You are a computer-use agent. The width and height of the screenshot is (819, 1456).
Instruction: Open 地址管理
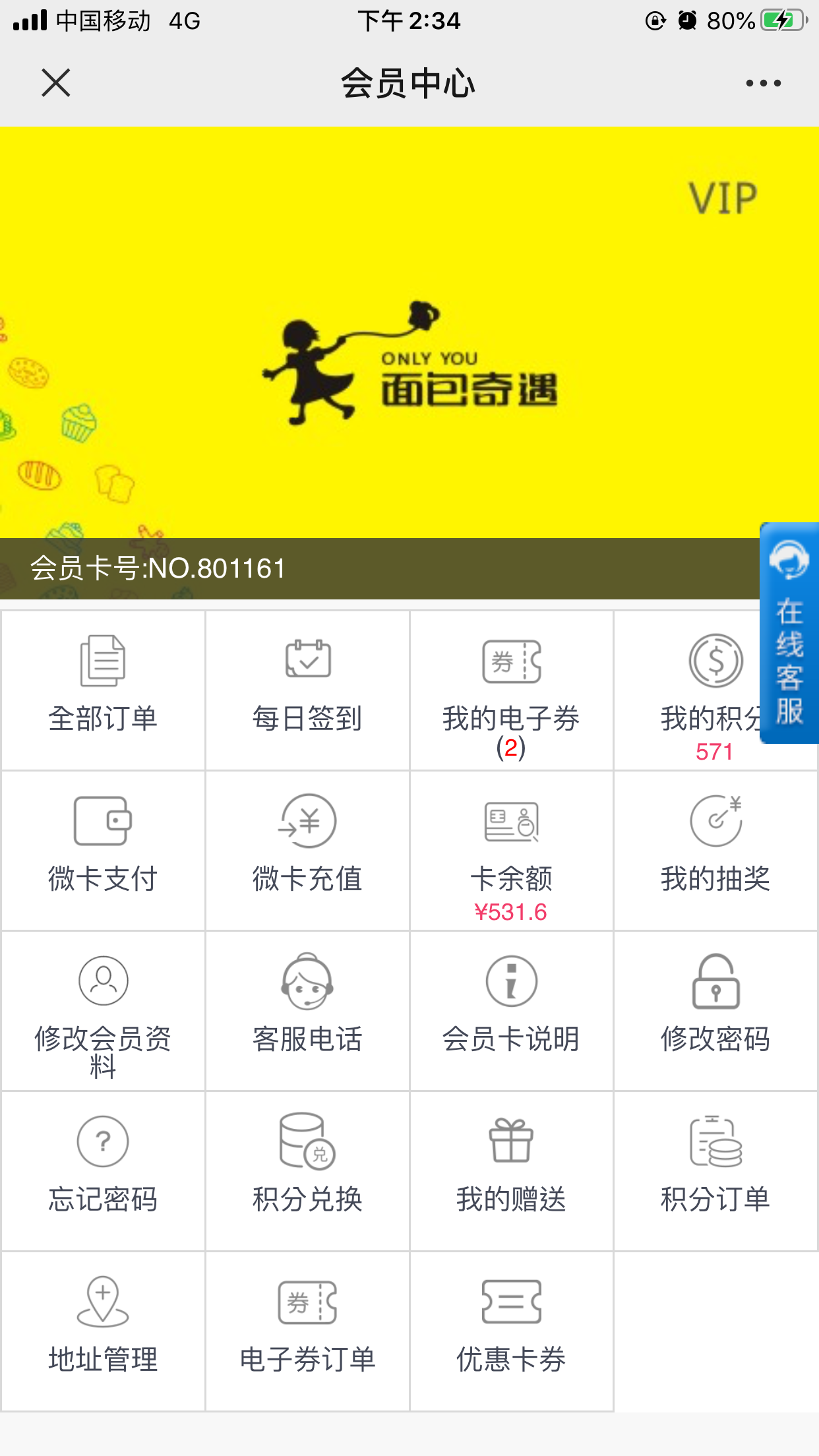pyautogui.click(x=103, y=1331)
